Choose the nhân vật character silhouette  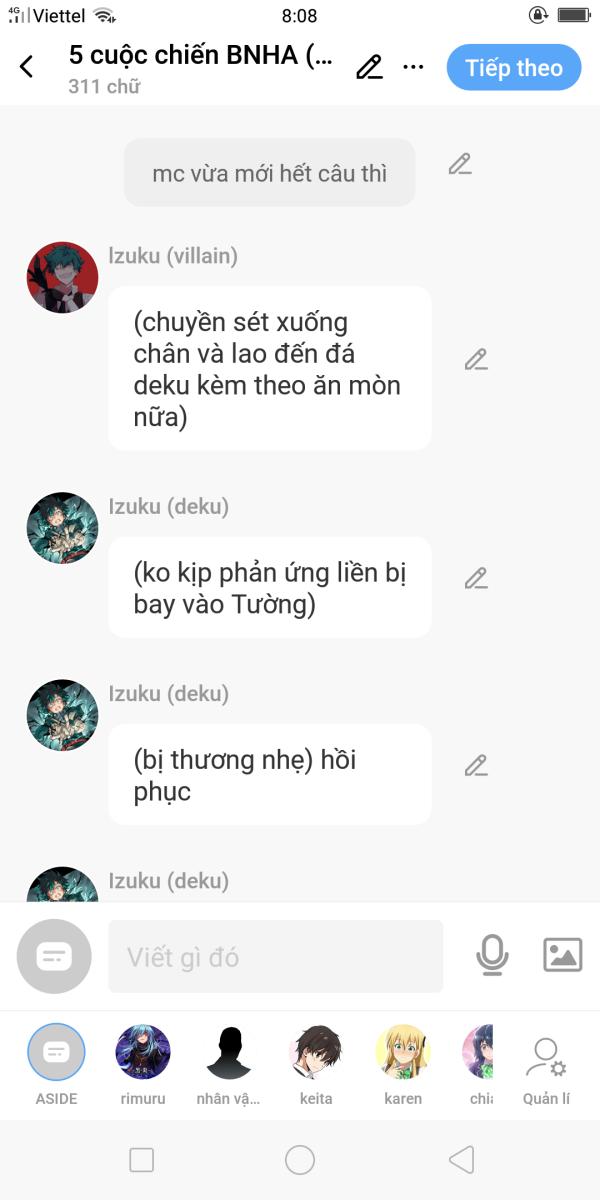pos(228,1053)
